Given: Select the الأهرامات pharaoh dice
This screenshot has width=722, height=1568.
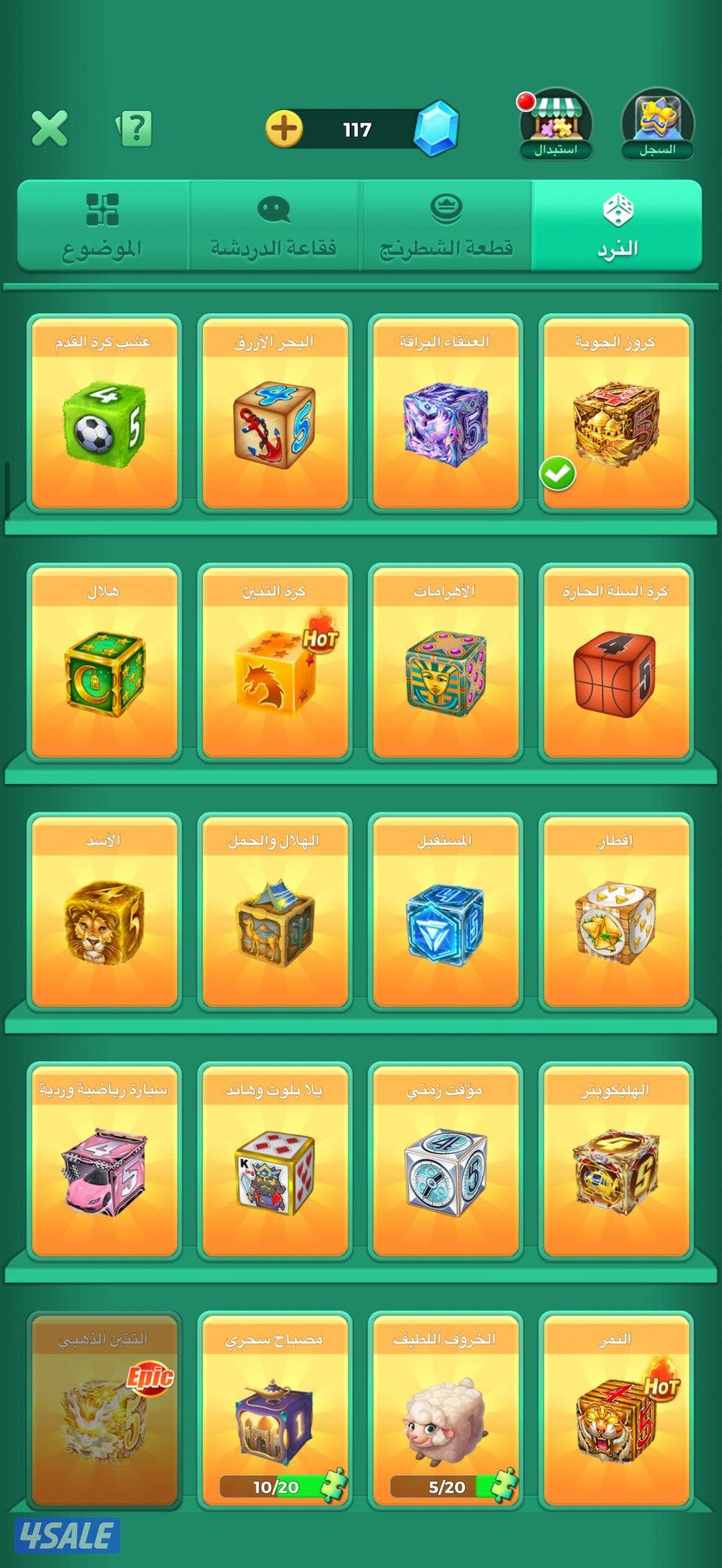Looking at the screenshot, I should 445,662.
